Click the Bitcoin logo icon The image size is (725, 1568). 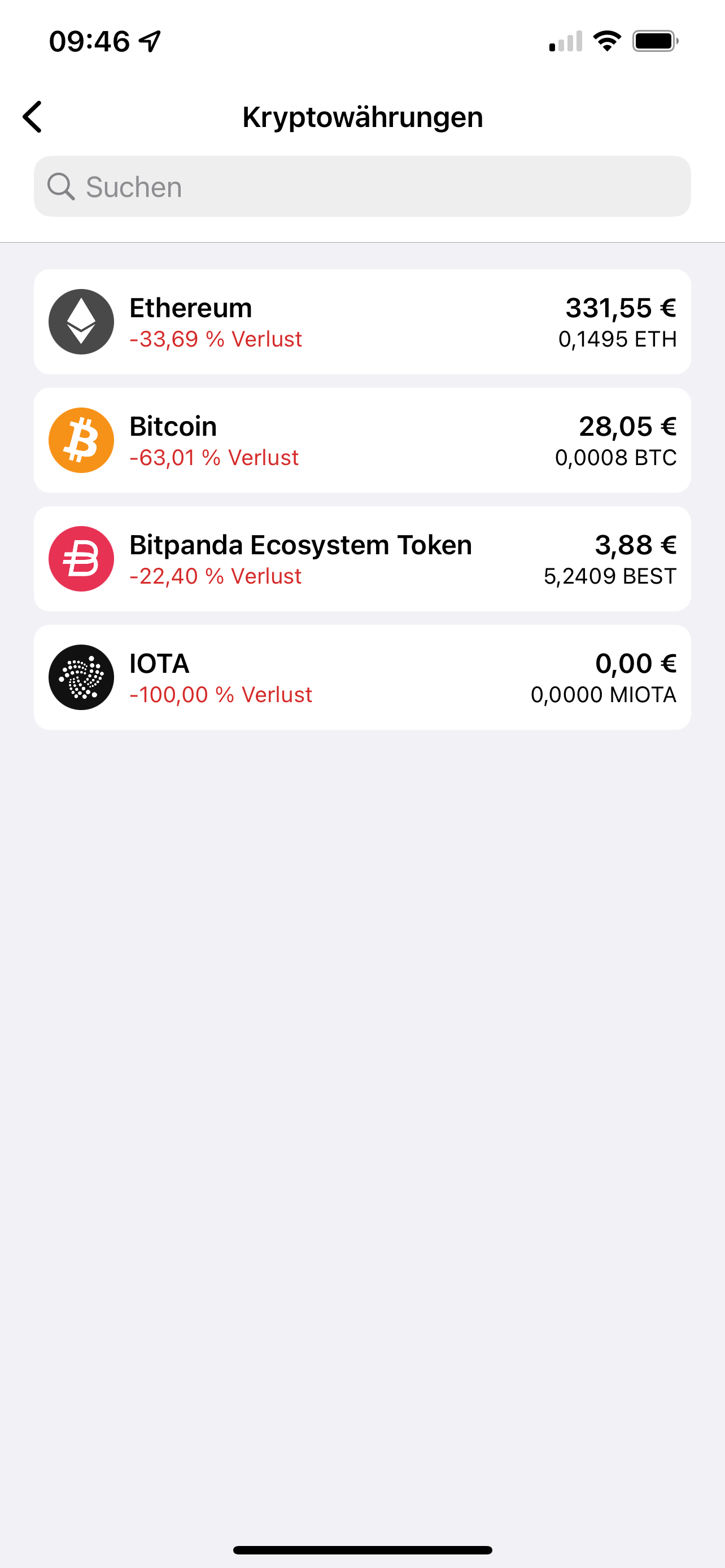(x=80, y=440)
